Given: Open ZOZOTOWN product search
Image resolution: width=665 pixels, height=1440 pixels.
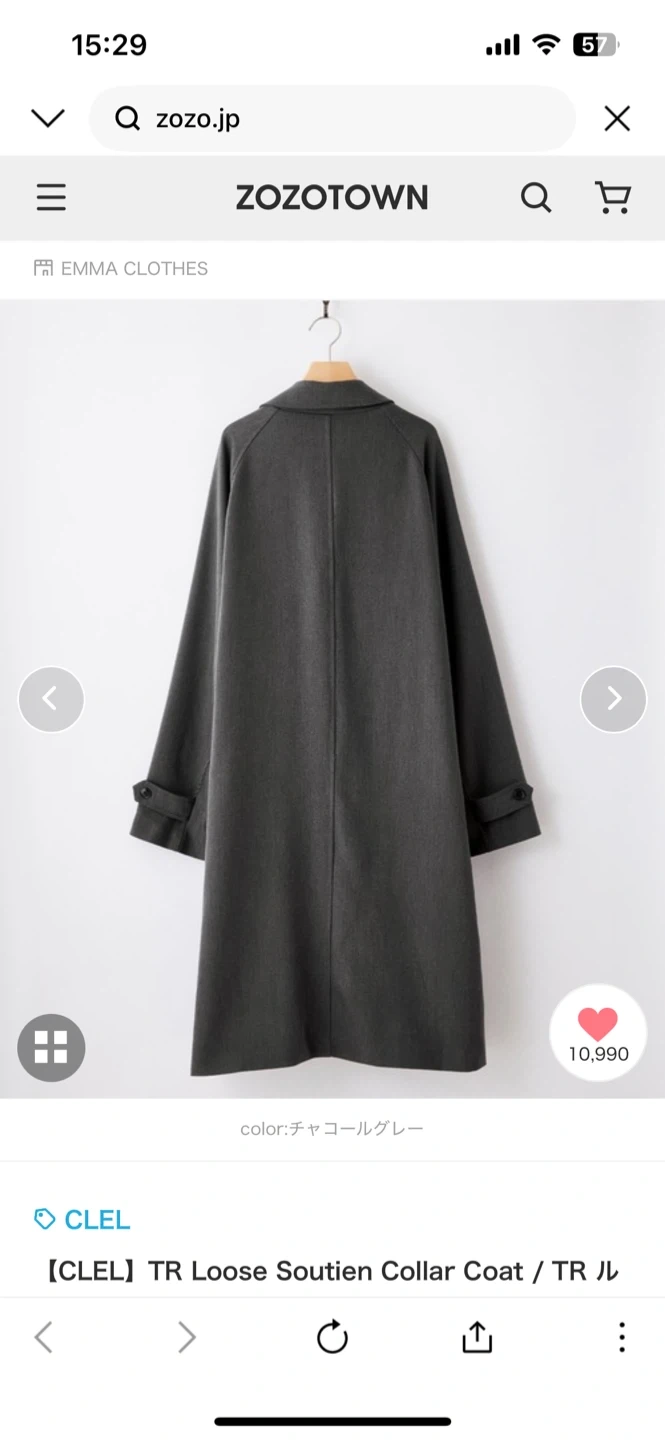Looking at the screenshot, I should 536,198.
